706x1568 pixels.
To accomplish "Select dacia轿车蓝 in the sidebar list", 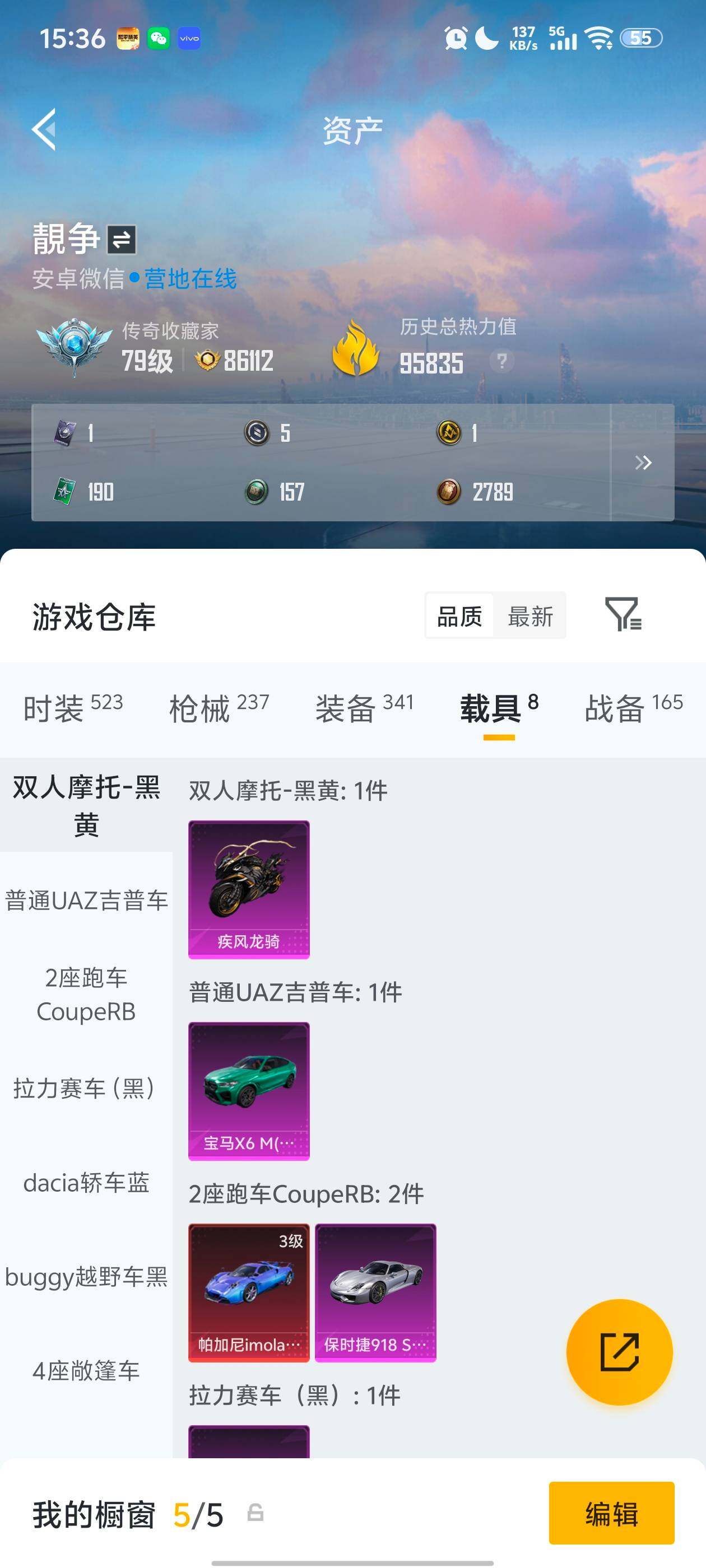I will point(86,1182).
